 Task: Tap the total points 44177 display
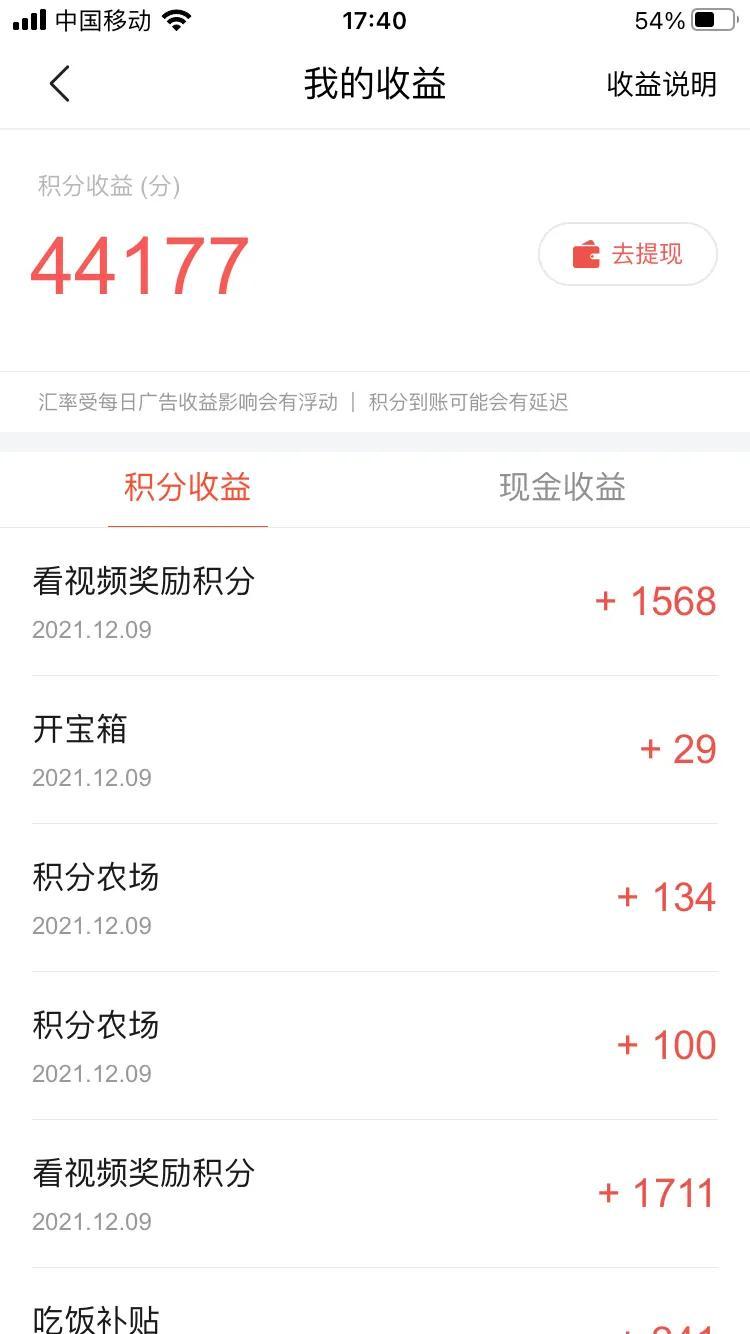point(139,262)
